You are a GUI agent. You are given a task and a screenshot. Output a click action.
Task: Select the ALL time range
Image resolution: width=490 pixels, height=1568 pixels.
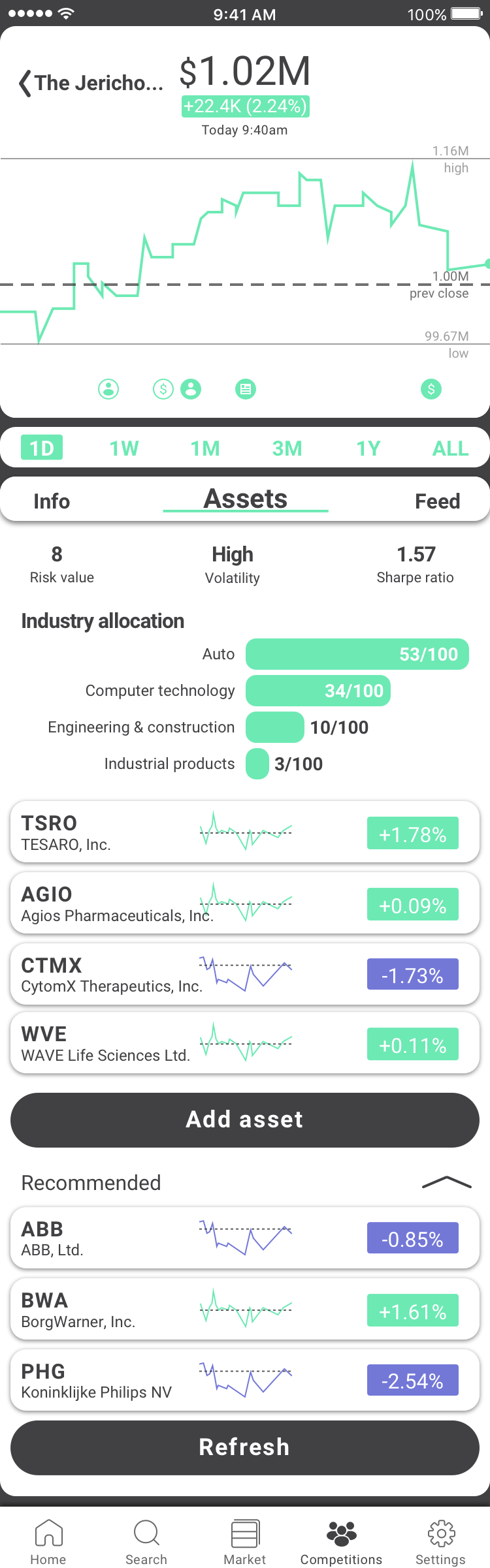coord(450,448)
